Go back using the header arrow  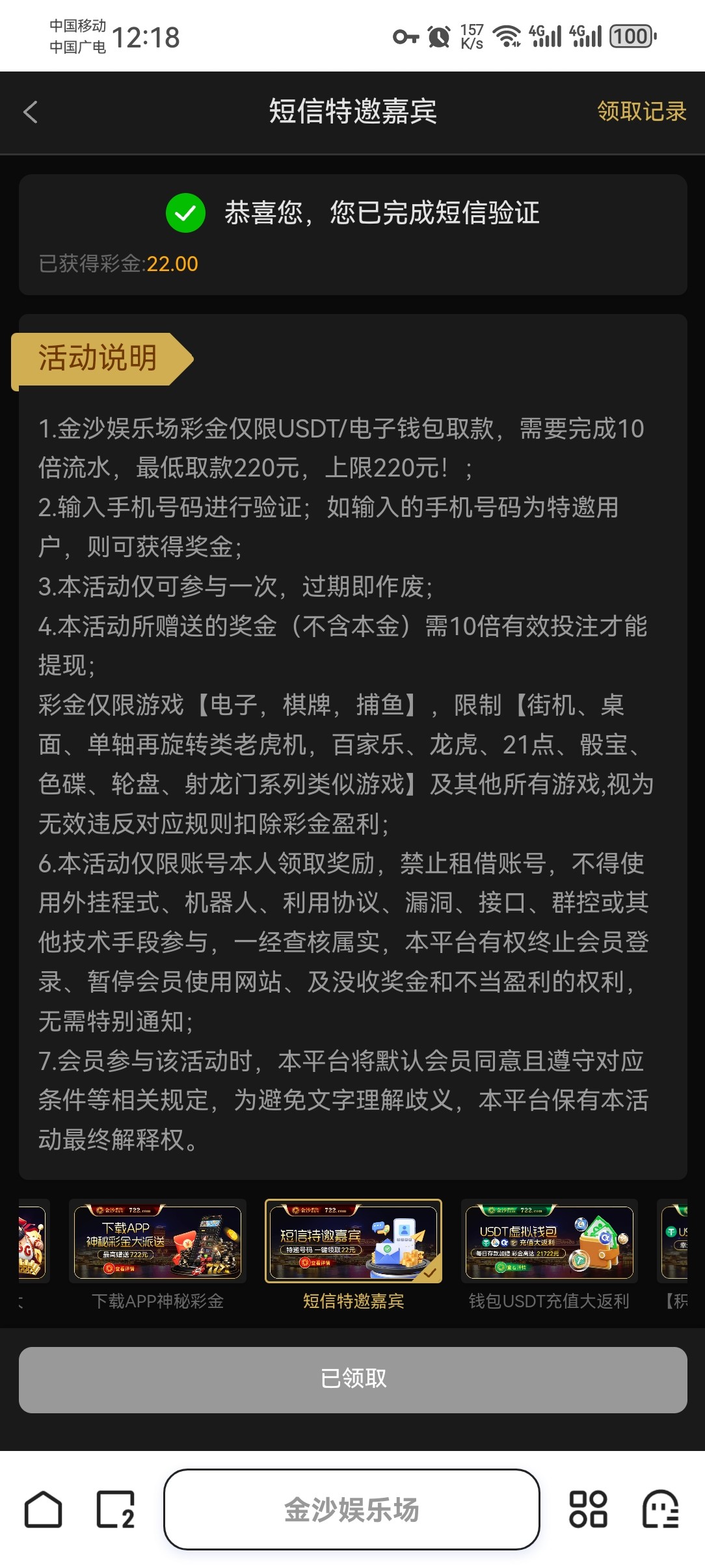pos(31,112)
